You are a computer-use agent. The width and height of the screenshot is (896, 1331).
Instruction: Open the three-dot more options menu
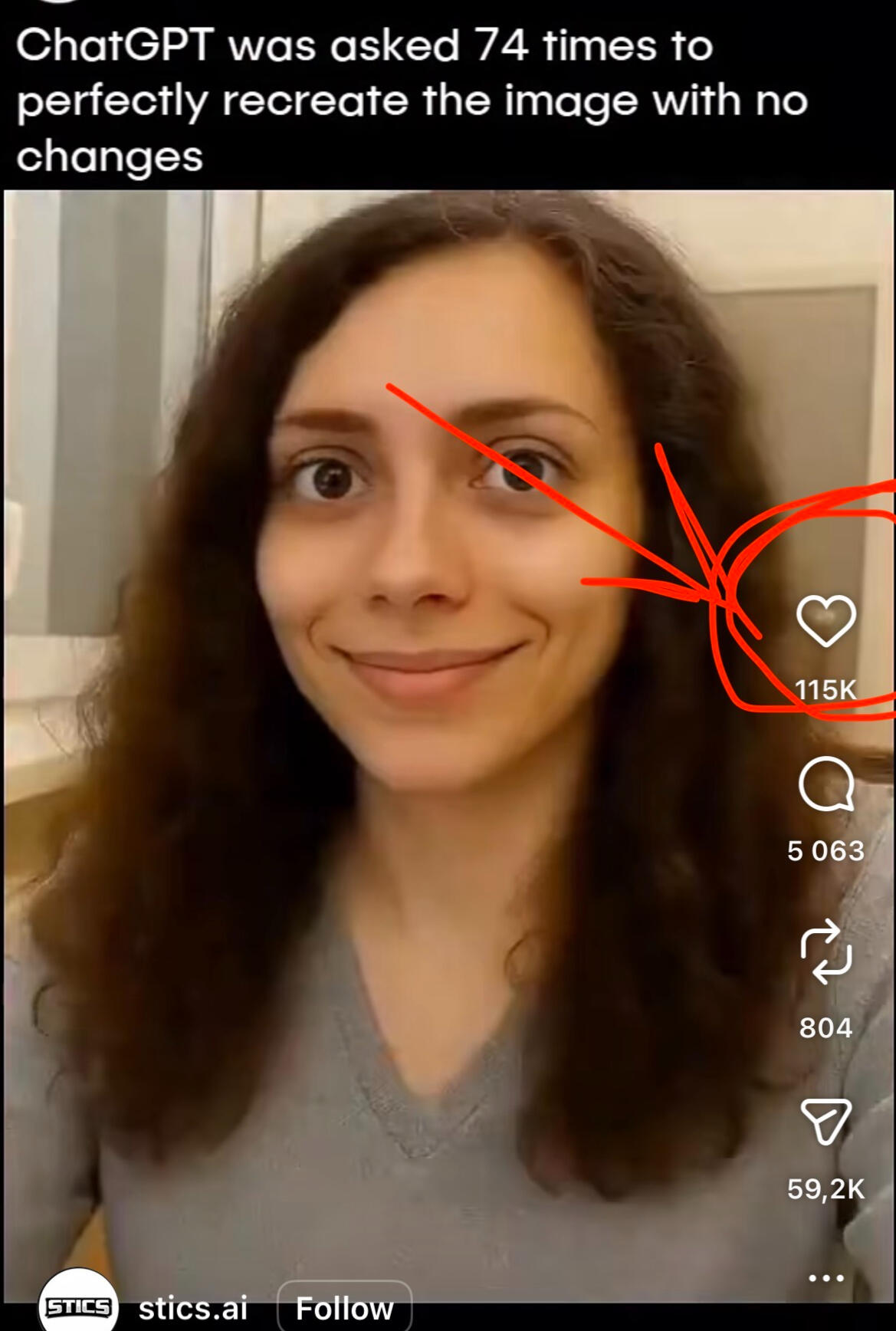pyautogui.click(x=826, y=1278)
